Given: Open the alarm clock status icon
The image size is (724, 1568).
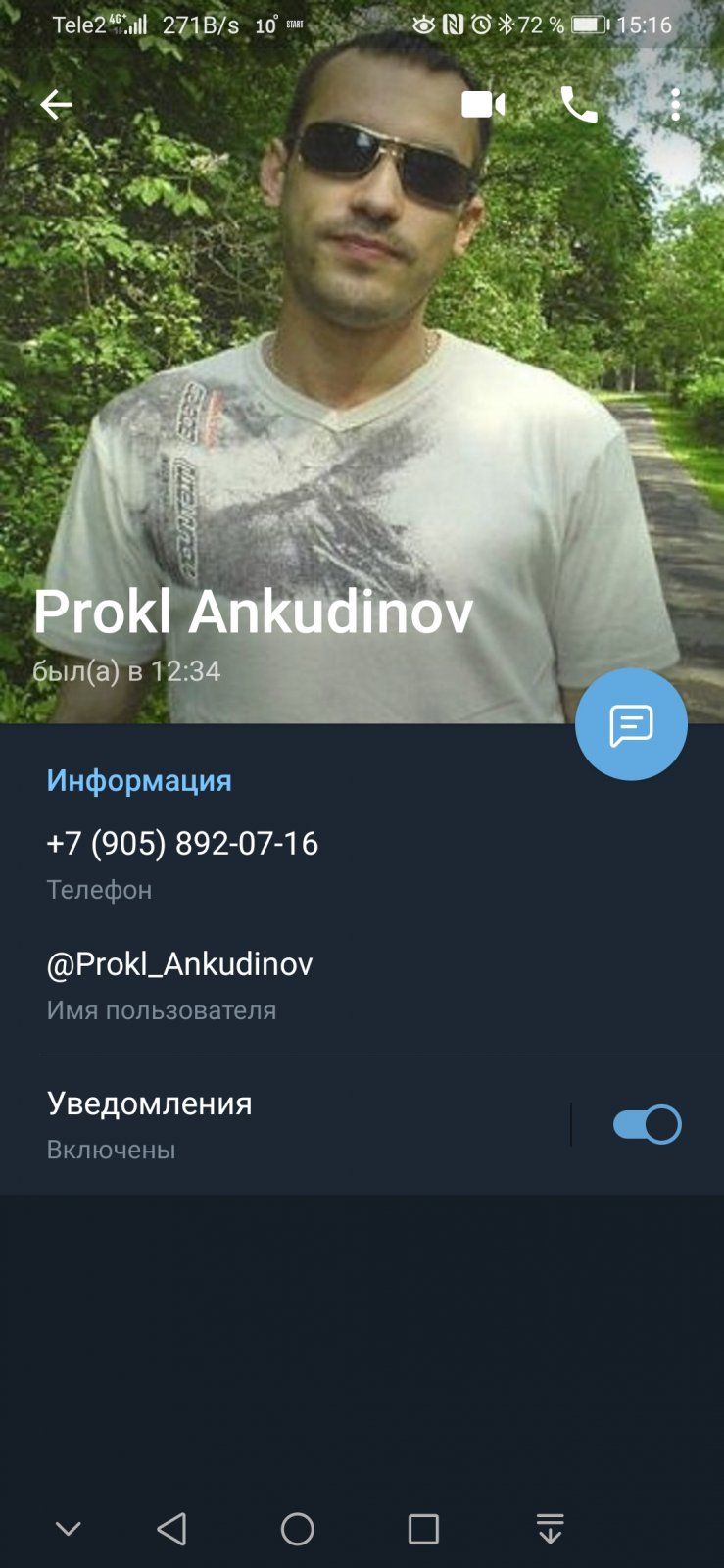Looking at the screenshot, I should 481,26.
